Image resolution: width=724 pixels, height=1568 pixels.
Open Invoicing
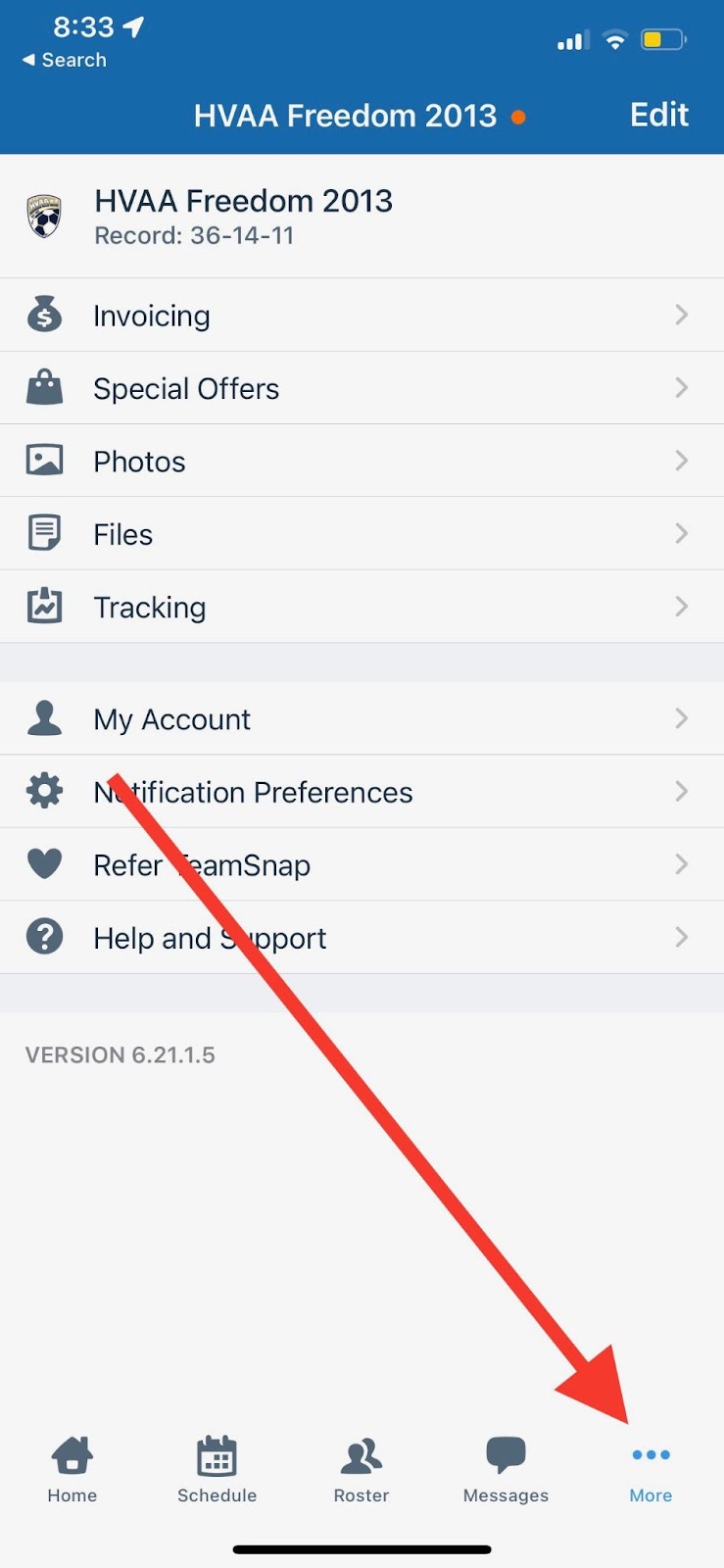pos(362,315)
